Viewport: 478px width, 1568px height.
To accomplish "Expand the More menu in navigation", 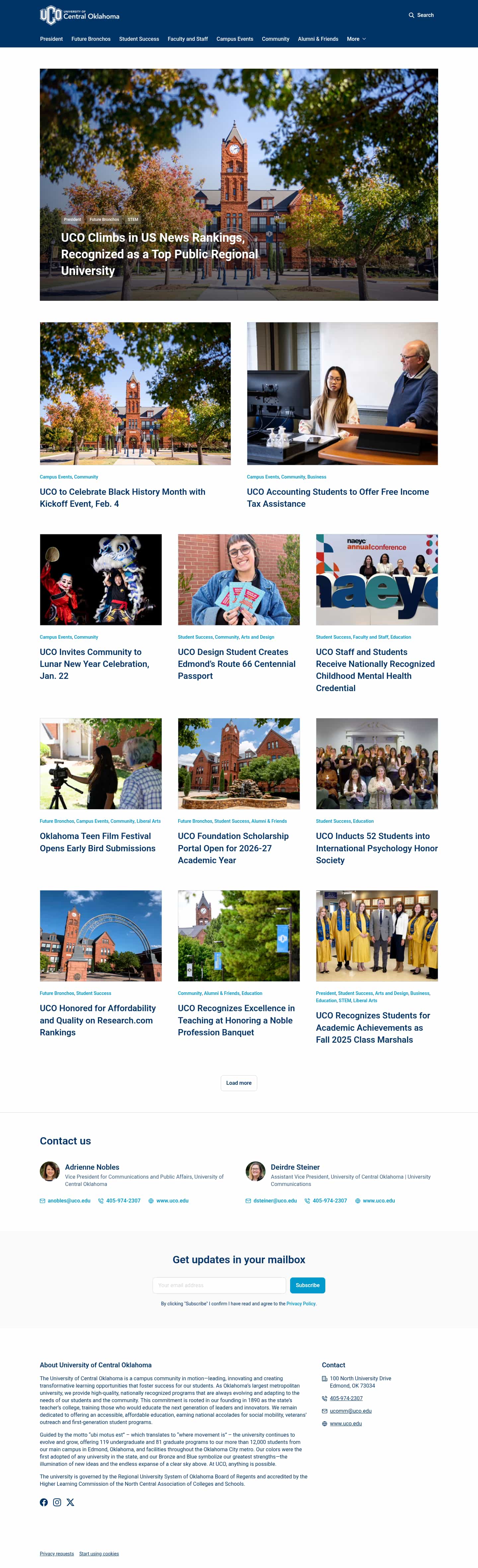I will coord(356,39).
